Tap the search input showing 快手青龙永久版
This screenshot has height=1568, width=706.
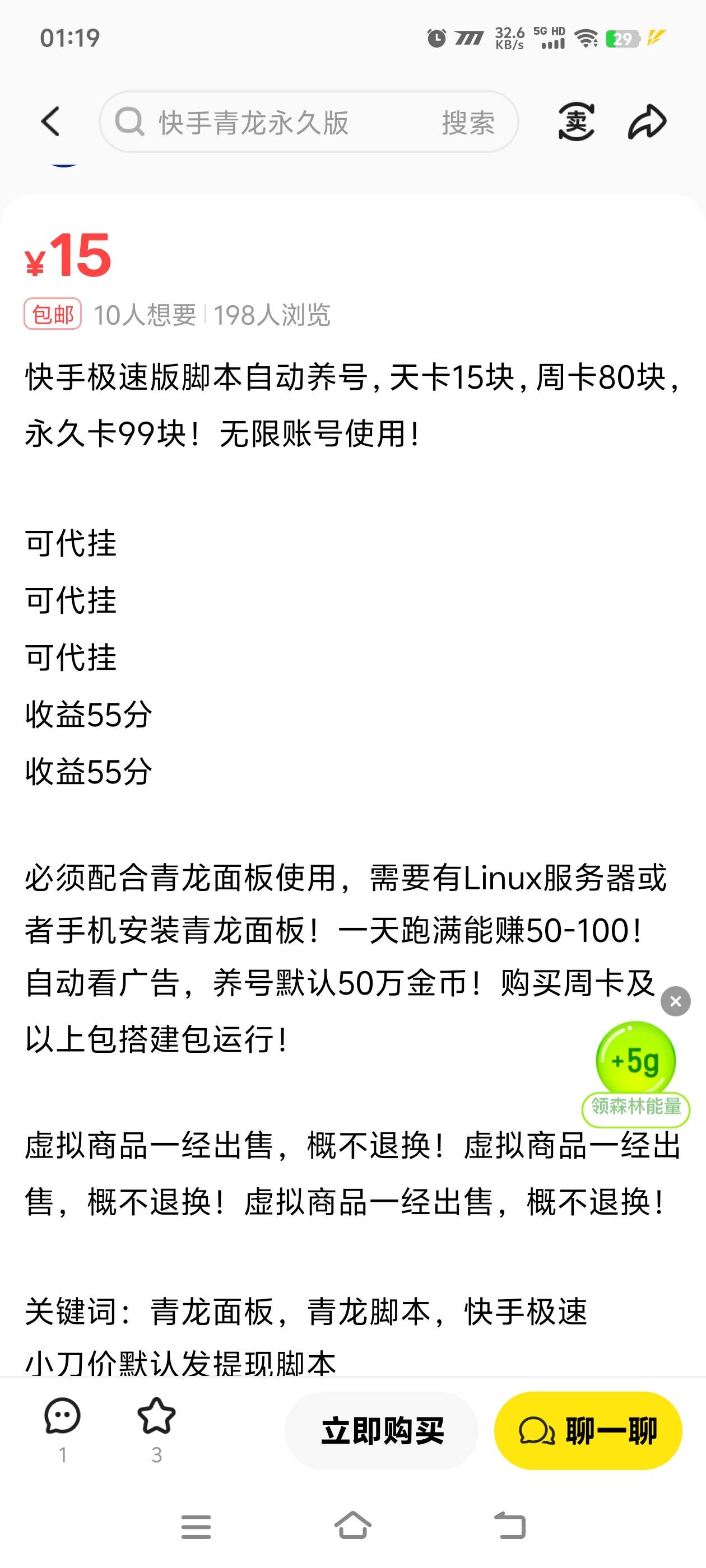253,122
